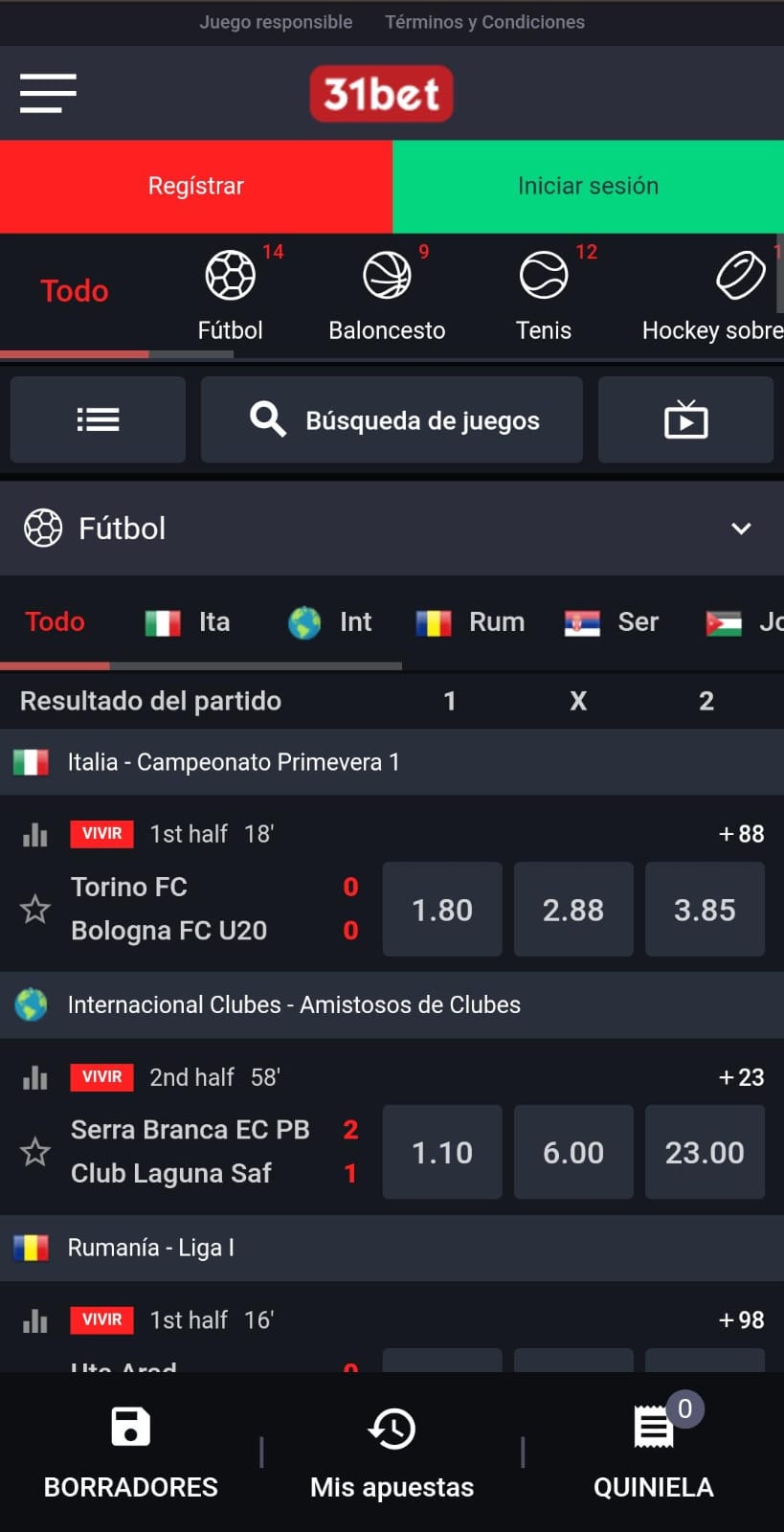
Task: Open the live TV streaming icon
Action: coord(685,419)
